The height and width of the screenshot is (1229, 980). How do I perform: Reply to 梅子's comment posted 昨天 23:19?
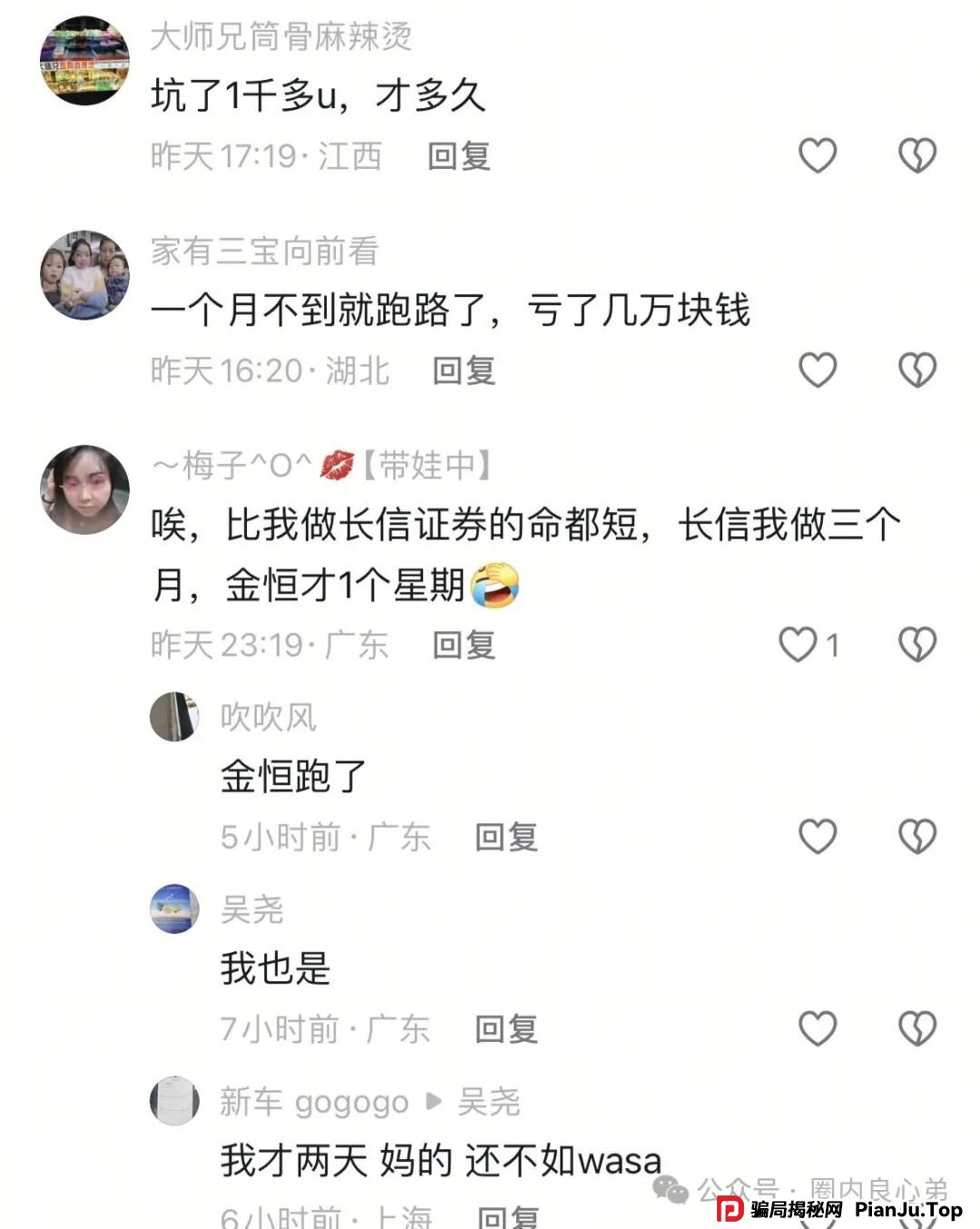464,645
